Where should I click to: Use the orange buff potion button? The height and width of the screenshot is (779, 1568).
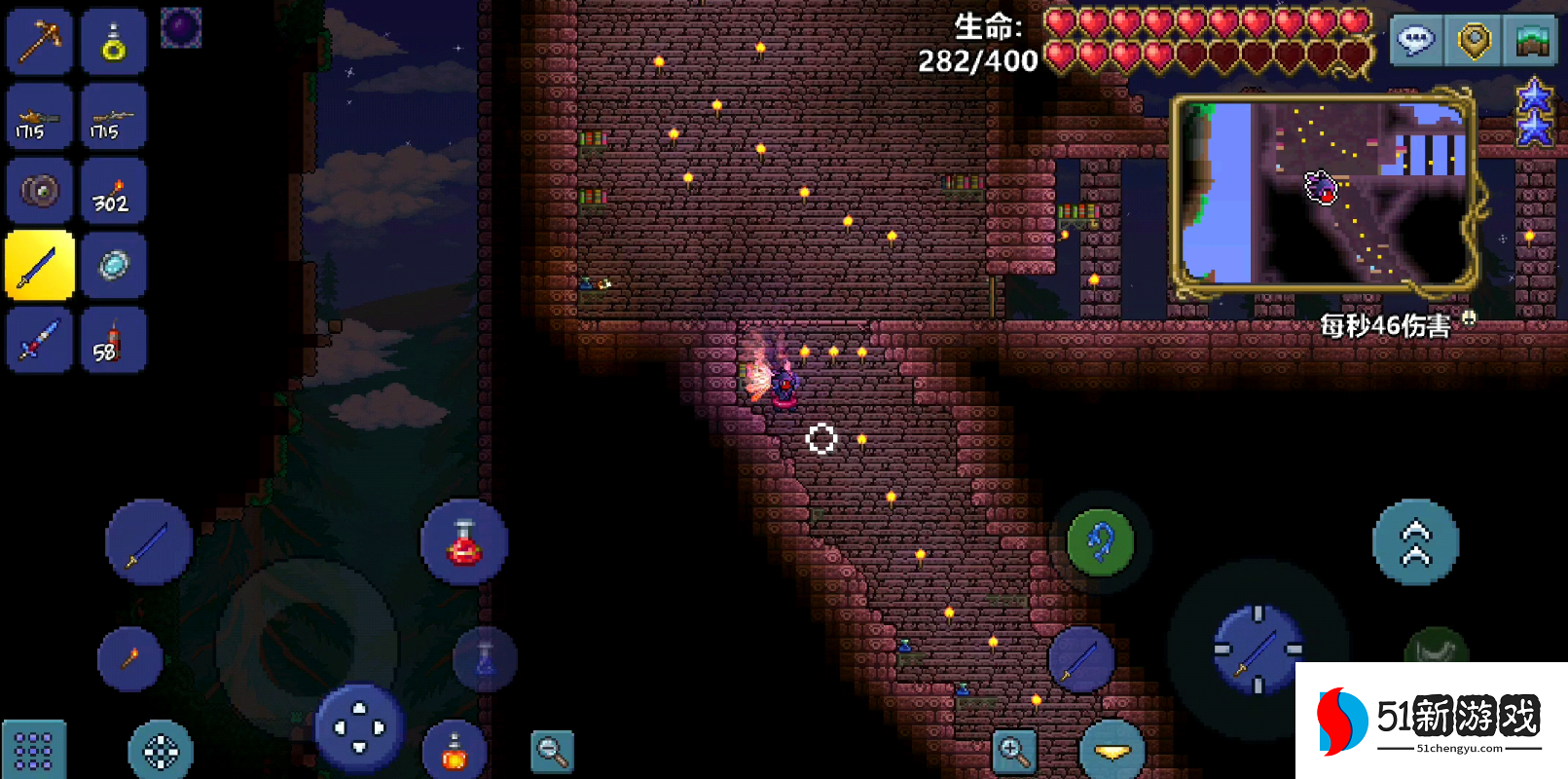point(455,751)
